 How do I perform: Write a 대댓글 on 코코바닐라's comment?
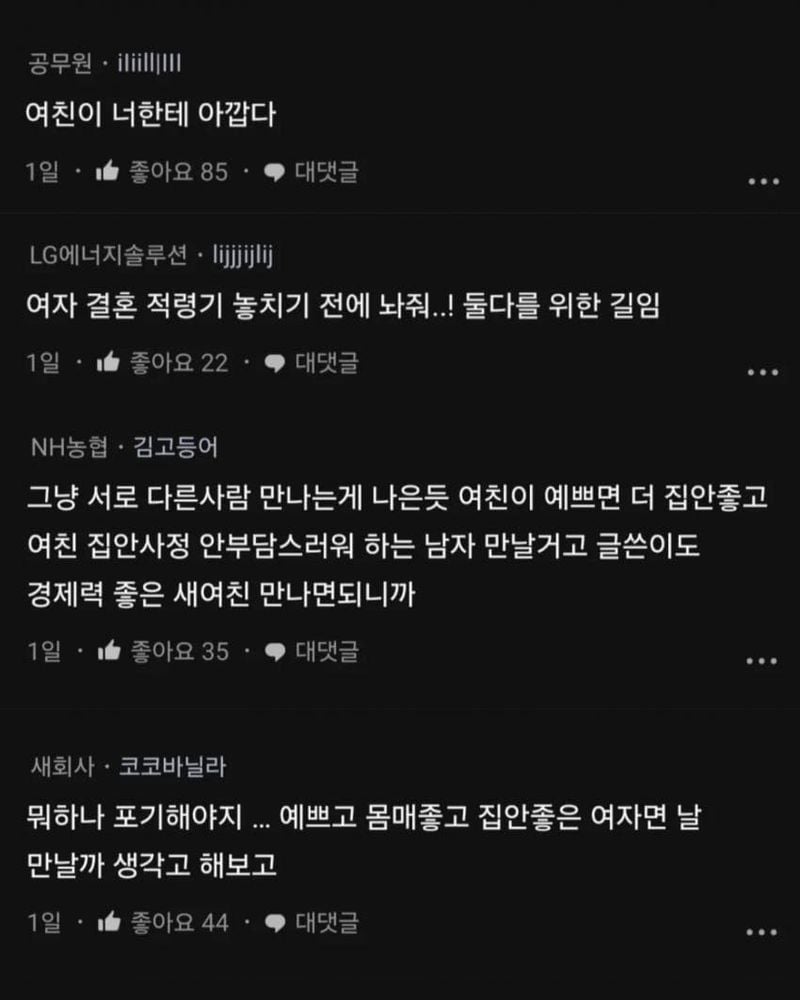pos(311,922)
